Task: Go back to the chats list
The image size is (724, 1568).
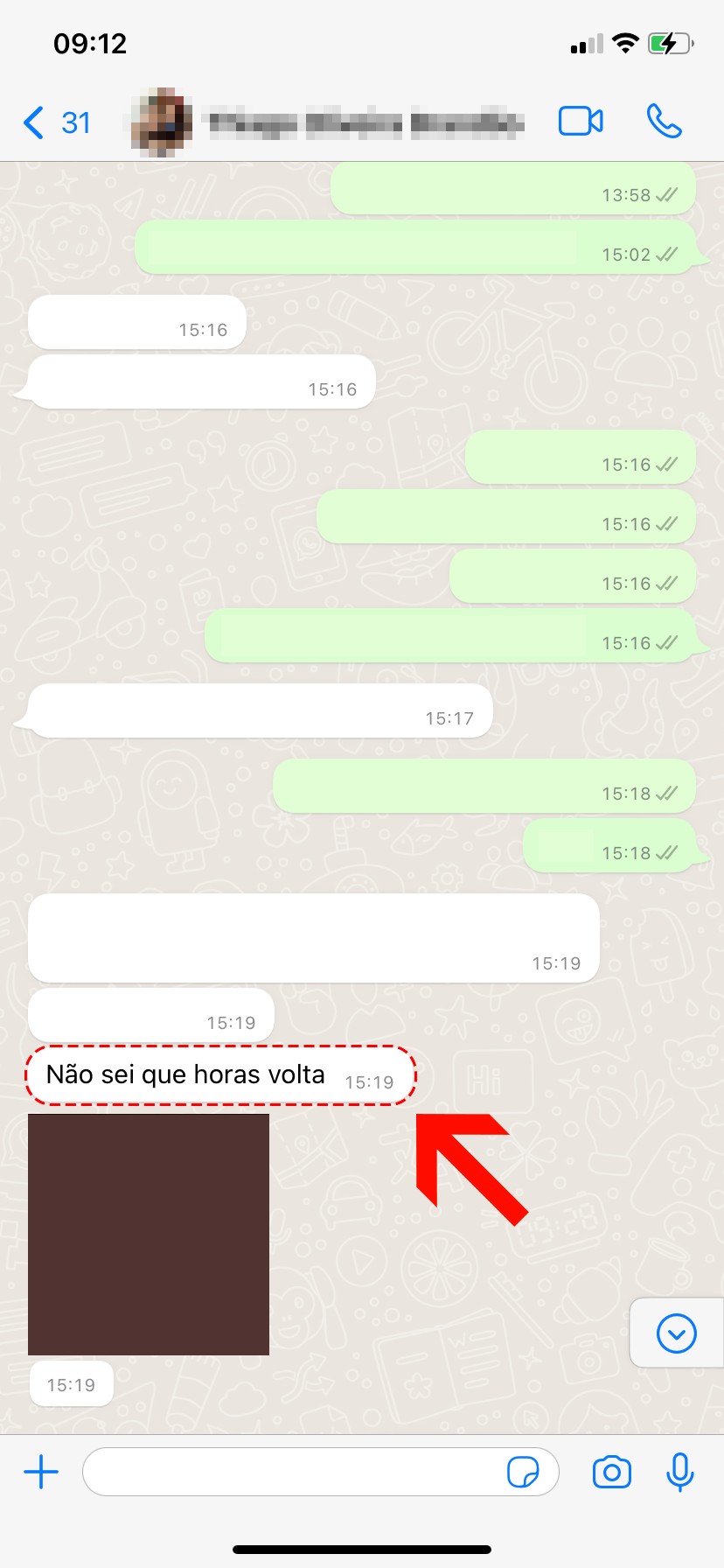Action: click(54, 122)
